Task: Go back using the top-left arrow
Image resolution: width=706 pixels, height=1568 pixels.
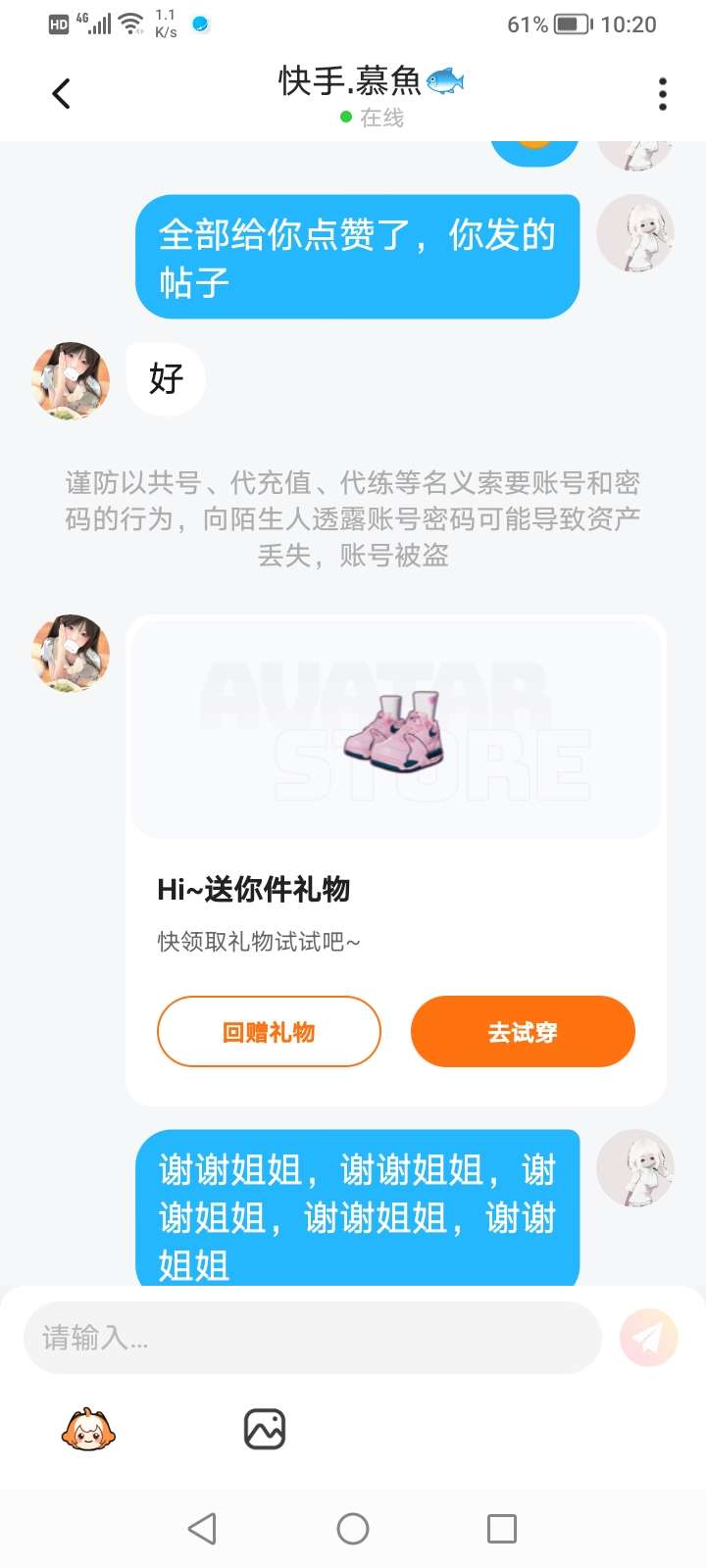Action: tap(61, 94)
